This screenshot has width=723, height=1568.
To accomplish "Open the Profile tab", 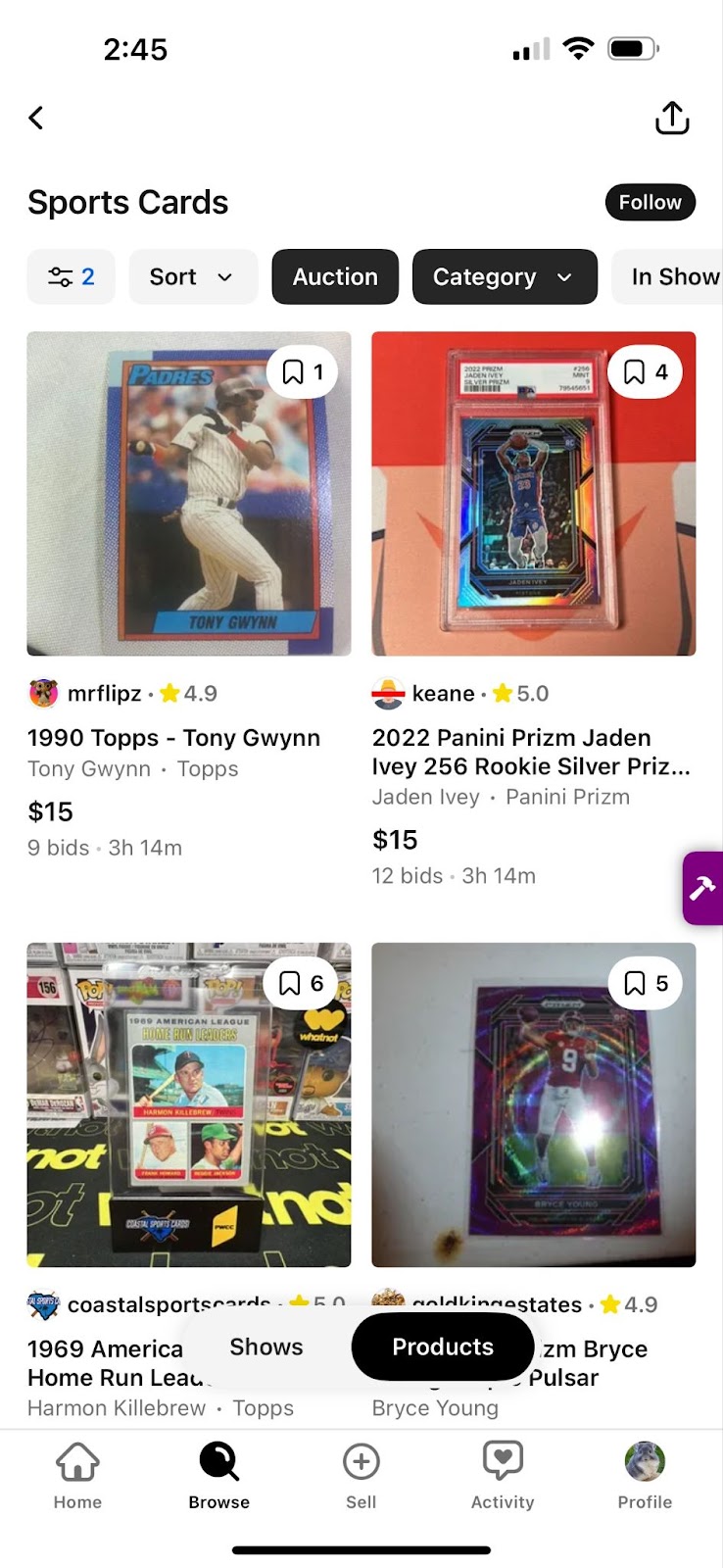I will pyautogui.click(x=644, y=1475).
